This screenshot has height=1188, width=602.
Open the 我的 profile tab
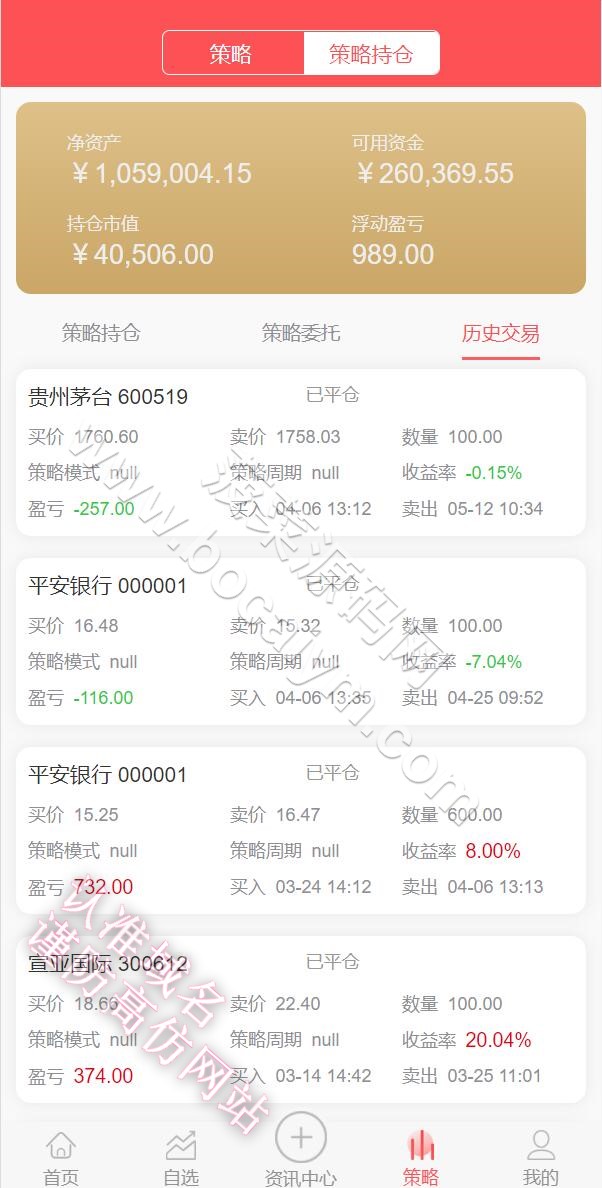(541, 1158)
